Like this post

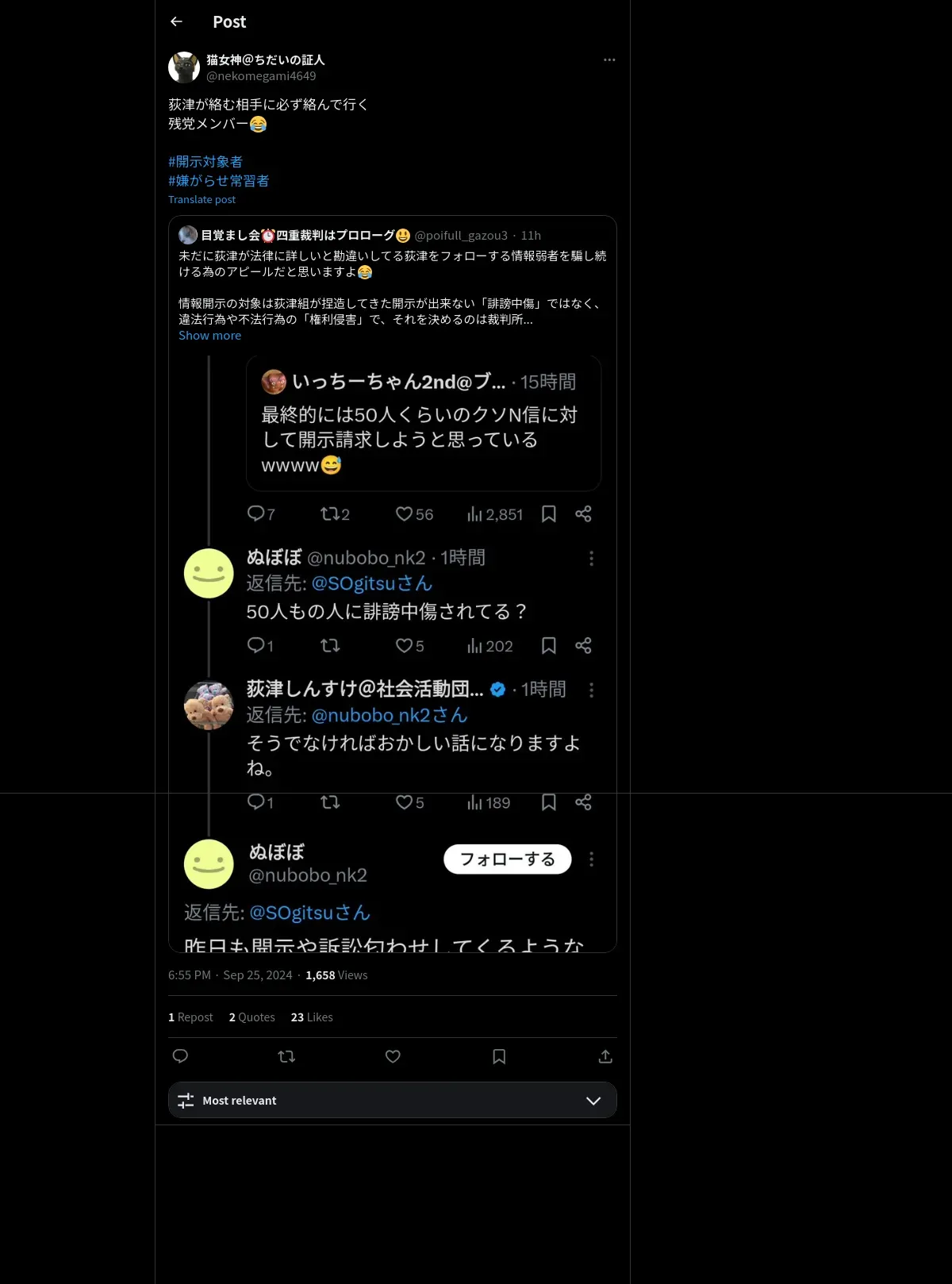(393, 1056)
